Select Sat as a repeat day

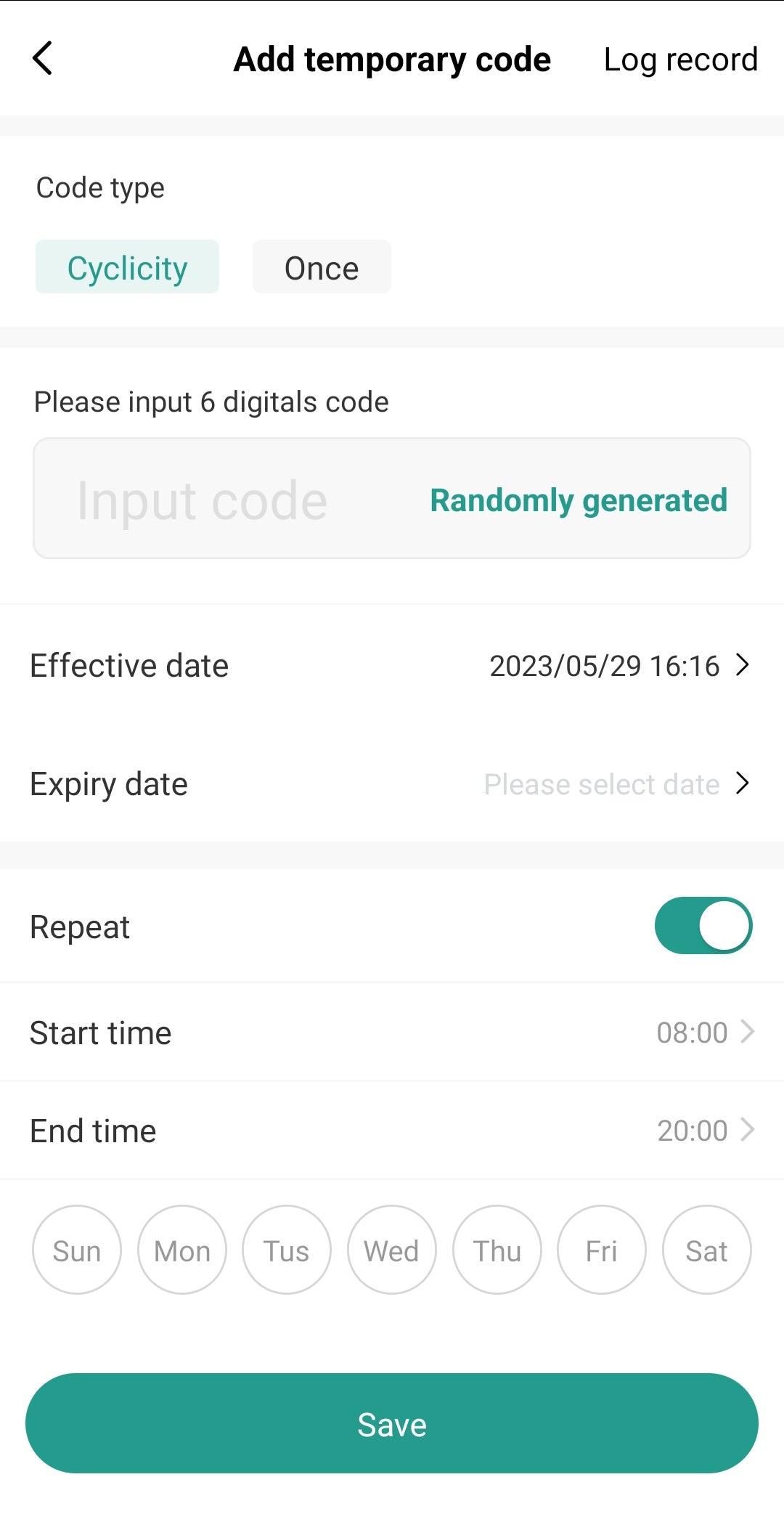tap(706, 1250)
